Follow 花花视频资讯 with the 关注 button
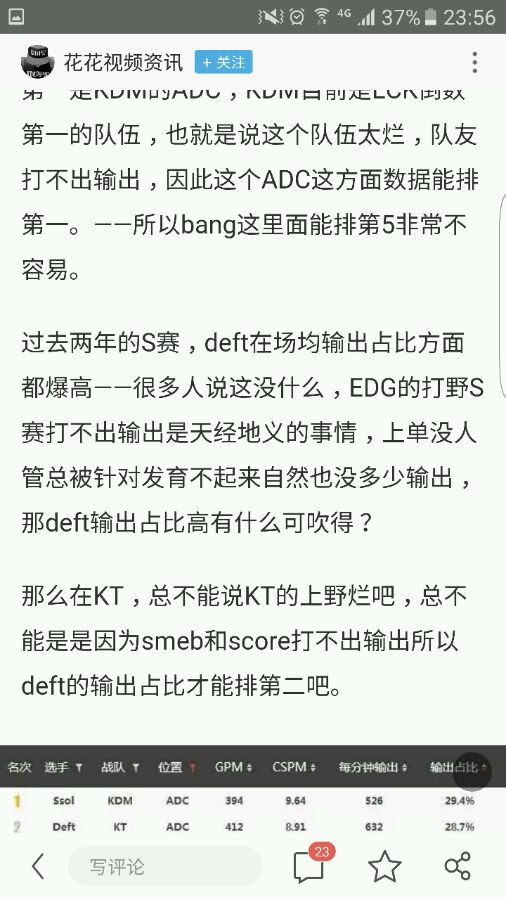506x900 pixels. pos(224,63)
